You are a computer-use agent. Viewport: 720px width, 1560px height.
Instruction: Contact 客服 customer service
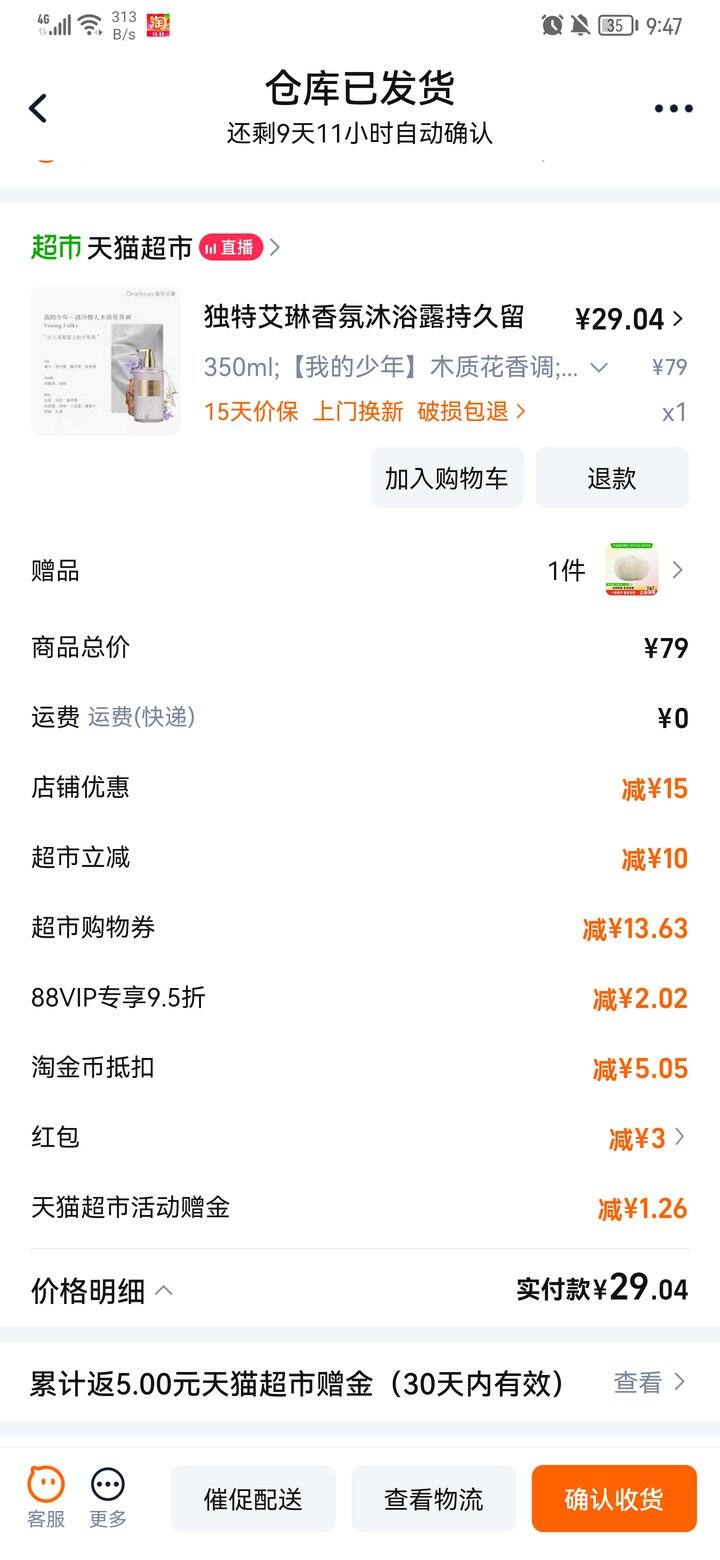coord(46,1497)
